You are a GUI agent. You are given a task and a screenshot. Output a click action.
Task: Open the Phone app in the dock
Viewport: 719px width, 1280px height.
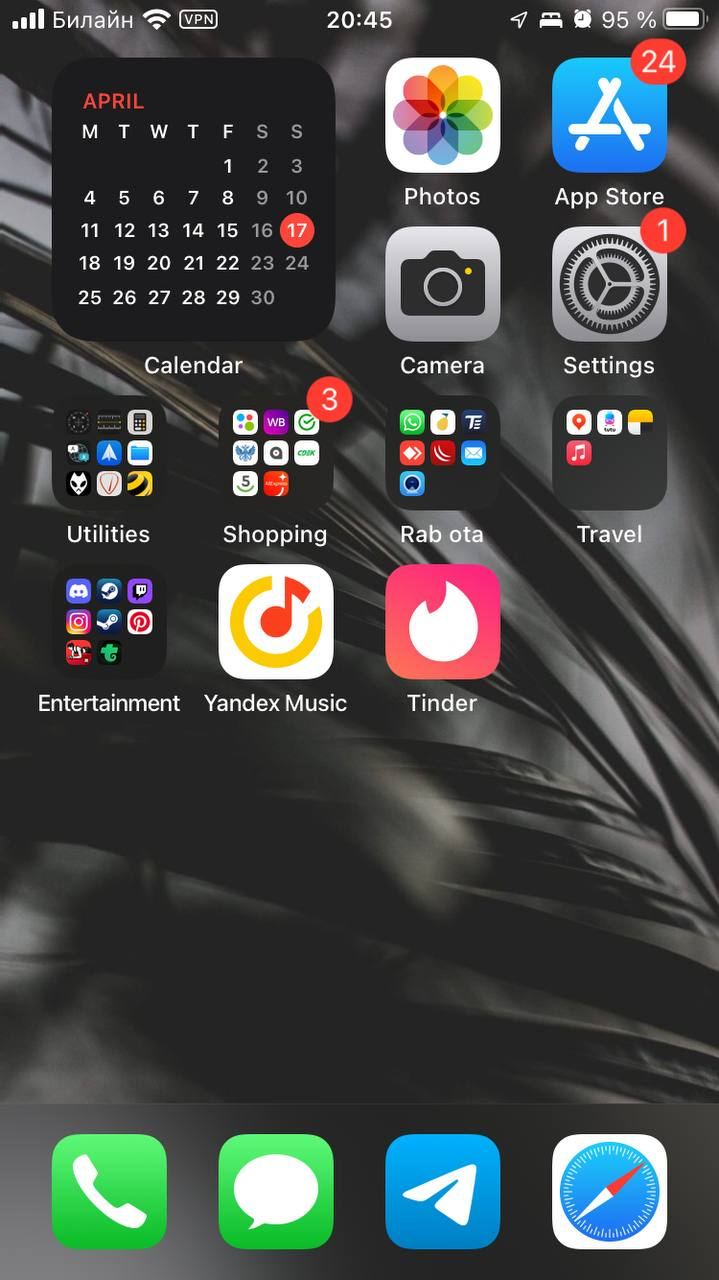[x=109, y=1192]
